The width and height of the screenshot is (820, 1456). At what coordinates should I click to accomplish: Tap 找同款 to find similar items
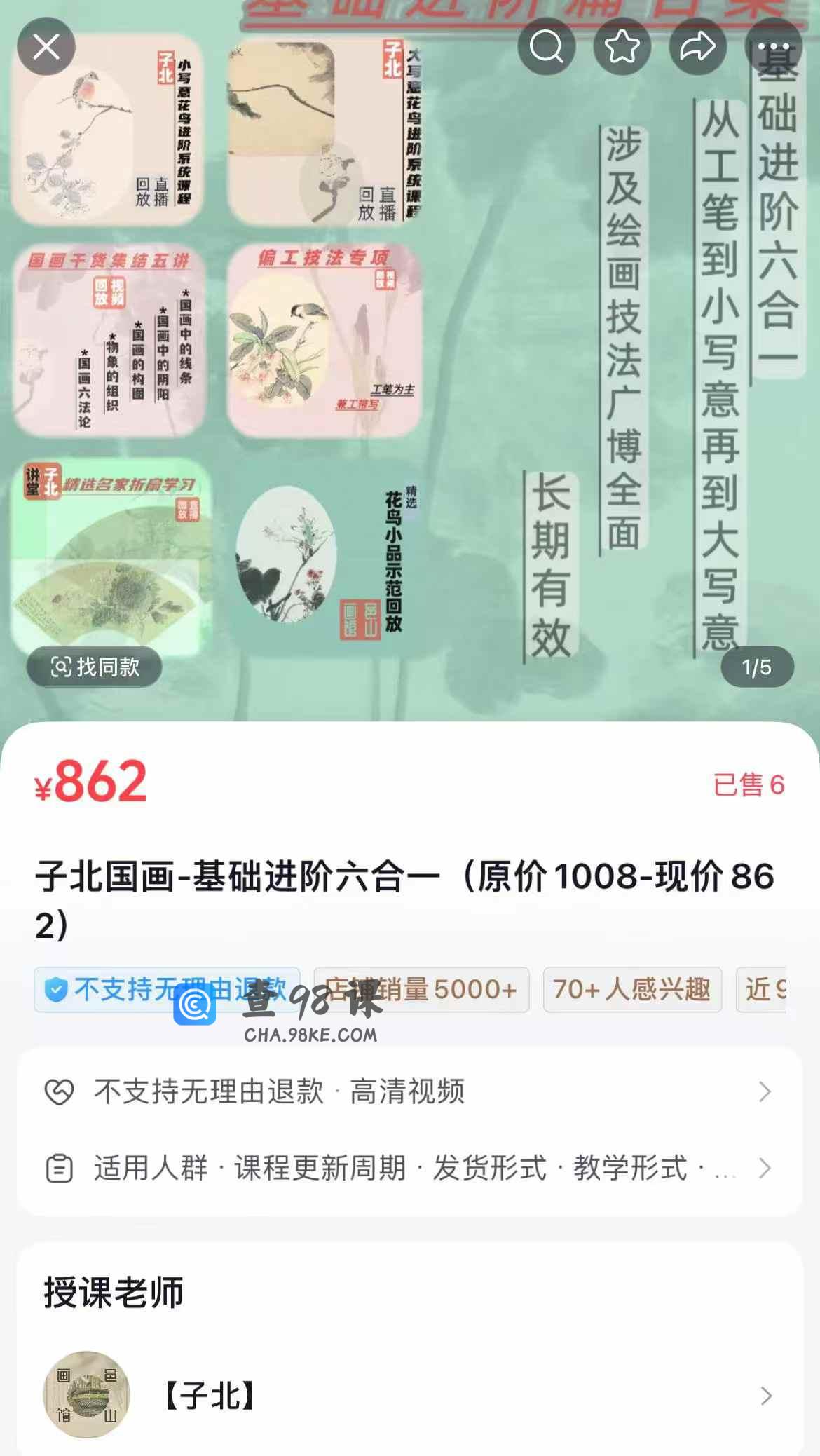coord(95,667)
